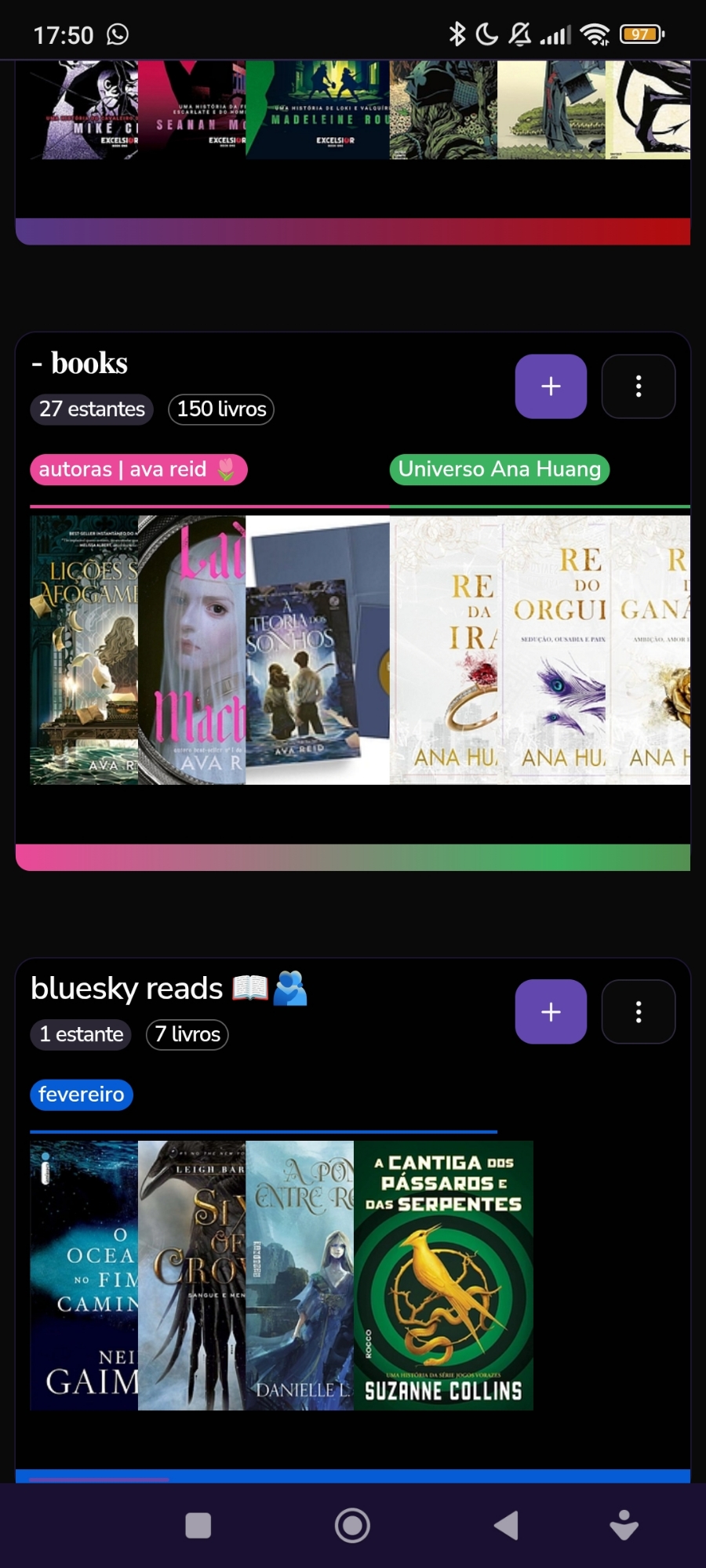Open overflow menu for bluesky reads
The image size is (706, 1568).
click(x=638, y=1011)
